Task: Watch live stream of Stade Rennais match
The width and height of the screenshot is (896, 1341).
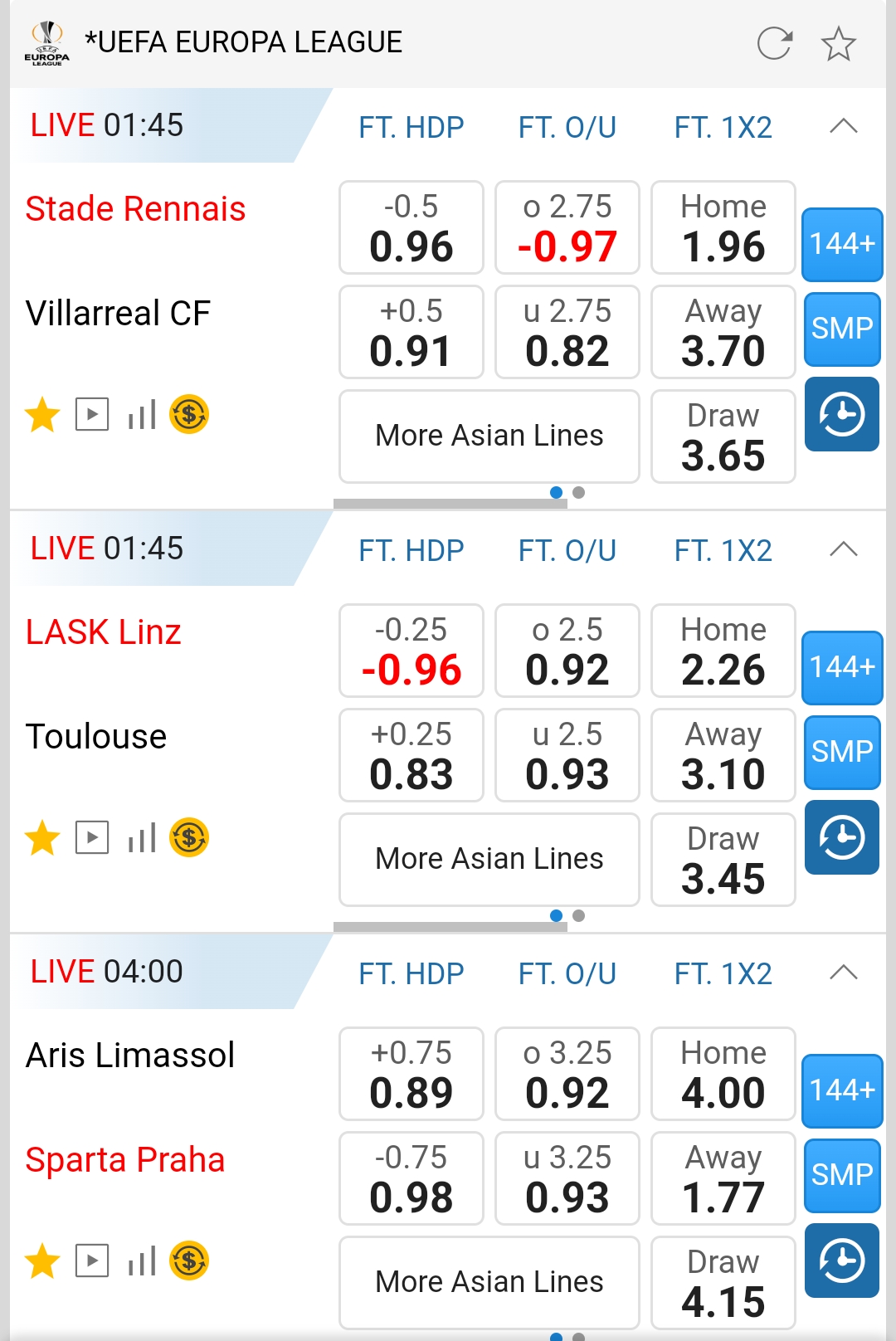Action: (x=92, y=414)
